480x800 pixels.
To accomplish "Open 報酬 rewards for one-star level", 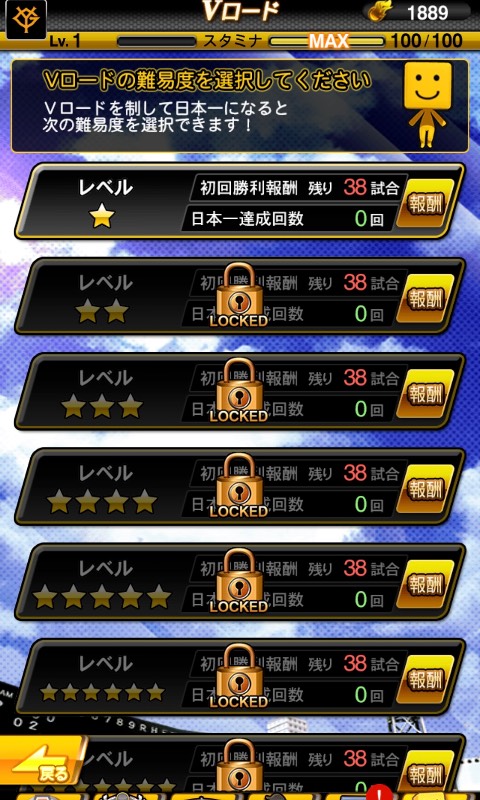I will [x=425, y=204].
